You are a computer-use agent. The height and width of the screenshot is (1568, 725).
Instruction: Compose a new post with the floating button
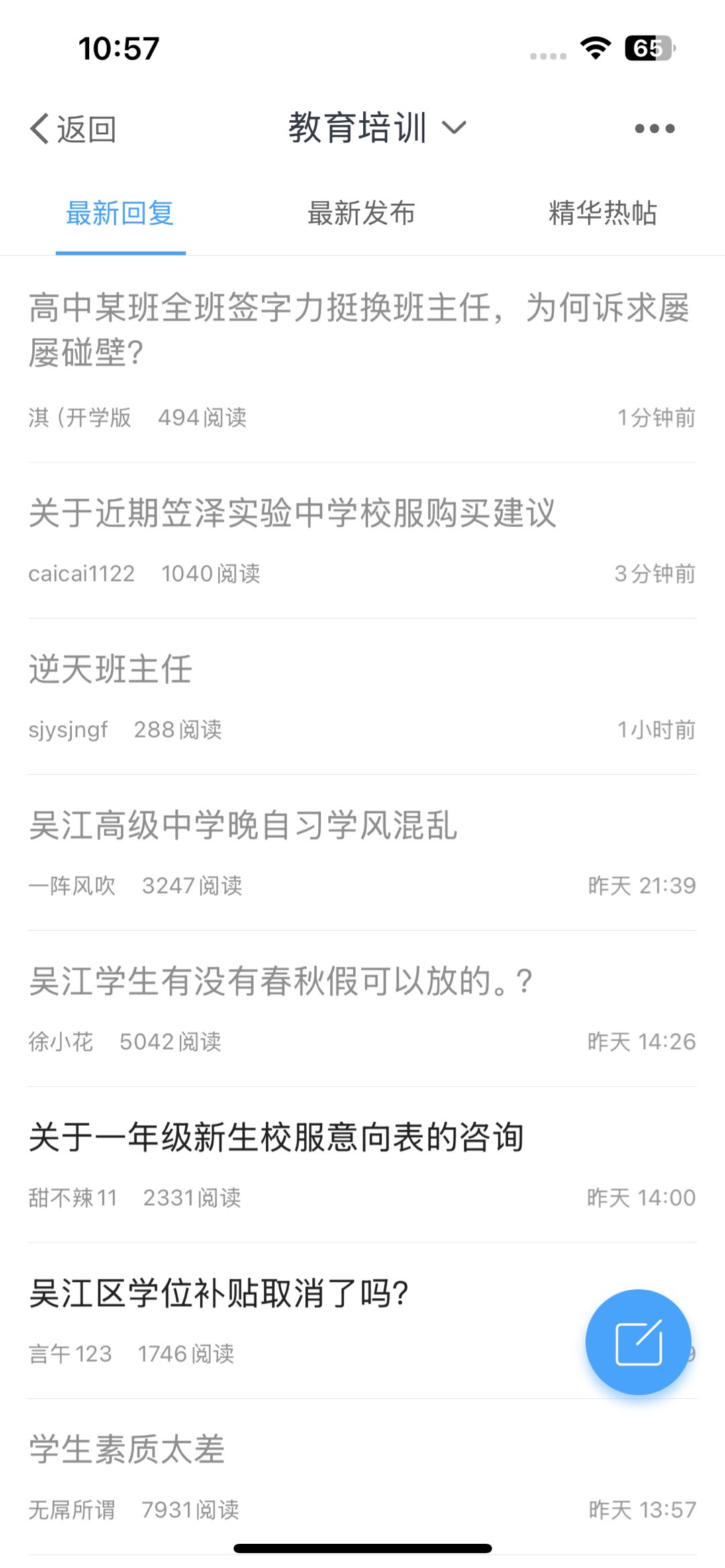point(638,1342)
